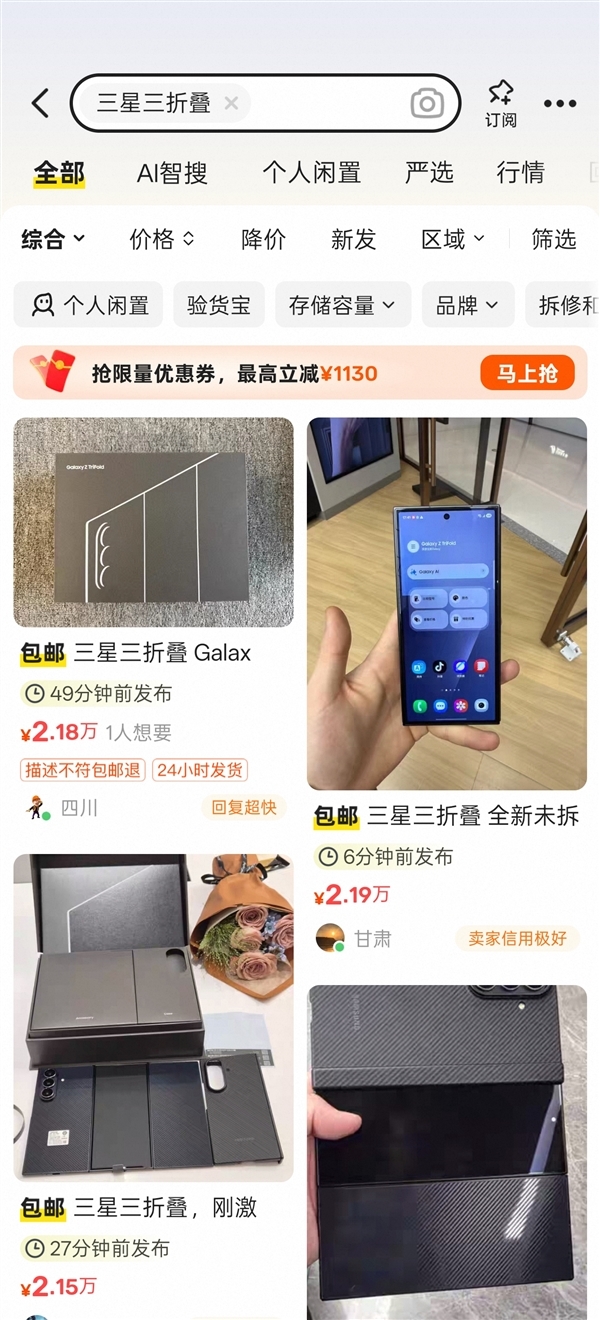Open the three-dot overflow menu
The image size is (600, 1320).
click(x=560, y=103)
